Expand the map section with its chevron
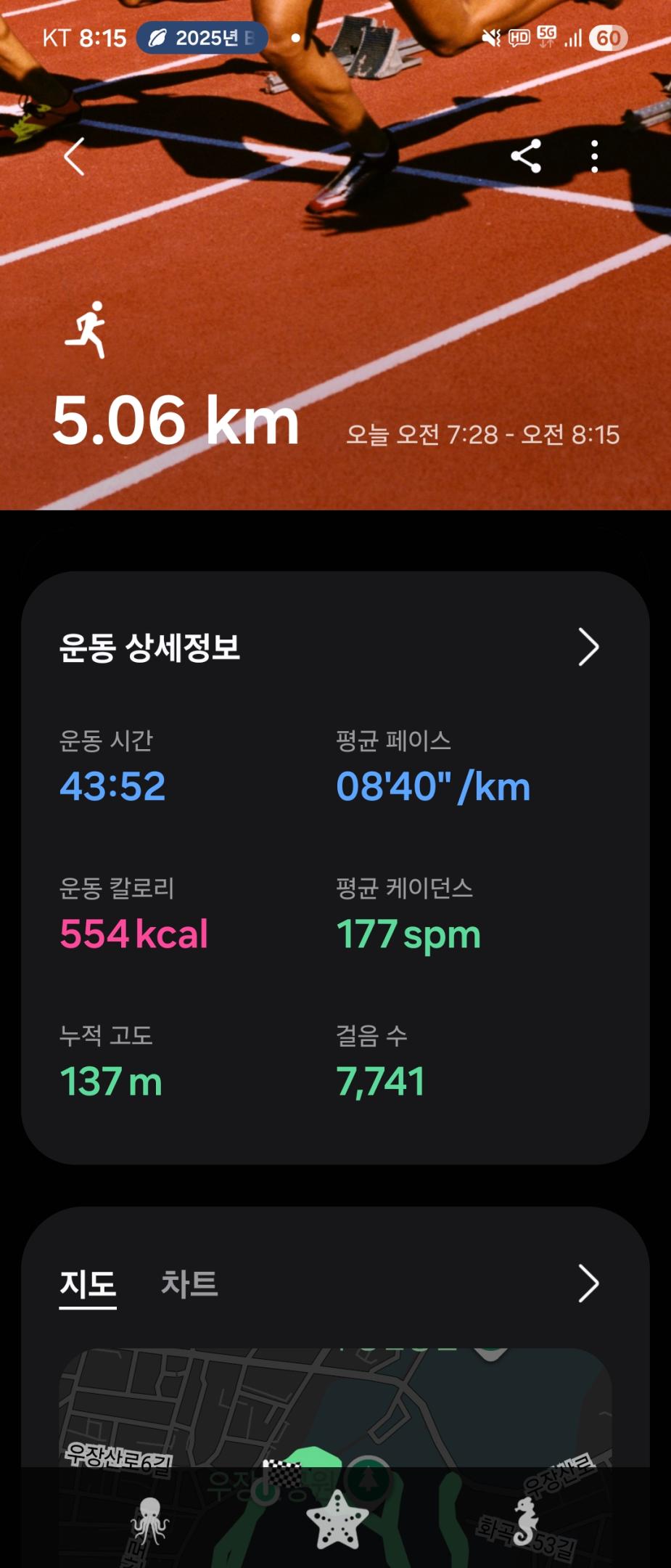 (x=588, y=1283)
